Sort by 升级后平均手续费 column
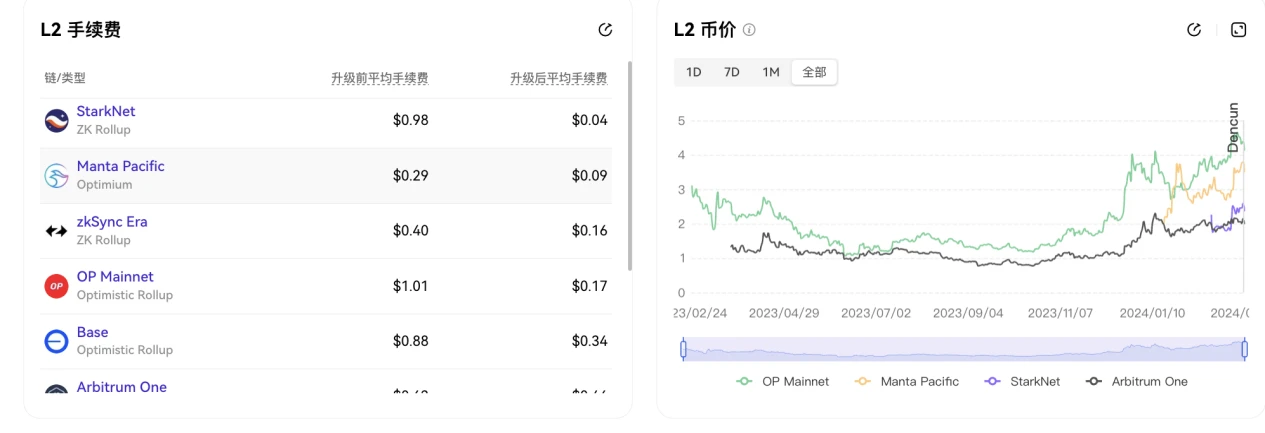The width and height of the screenshot is (1265, 433). (558, 78)
